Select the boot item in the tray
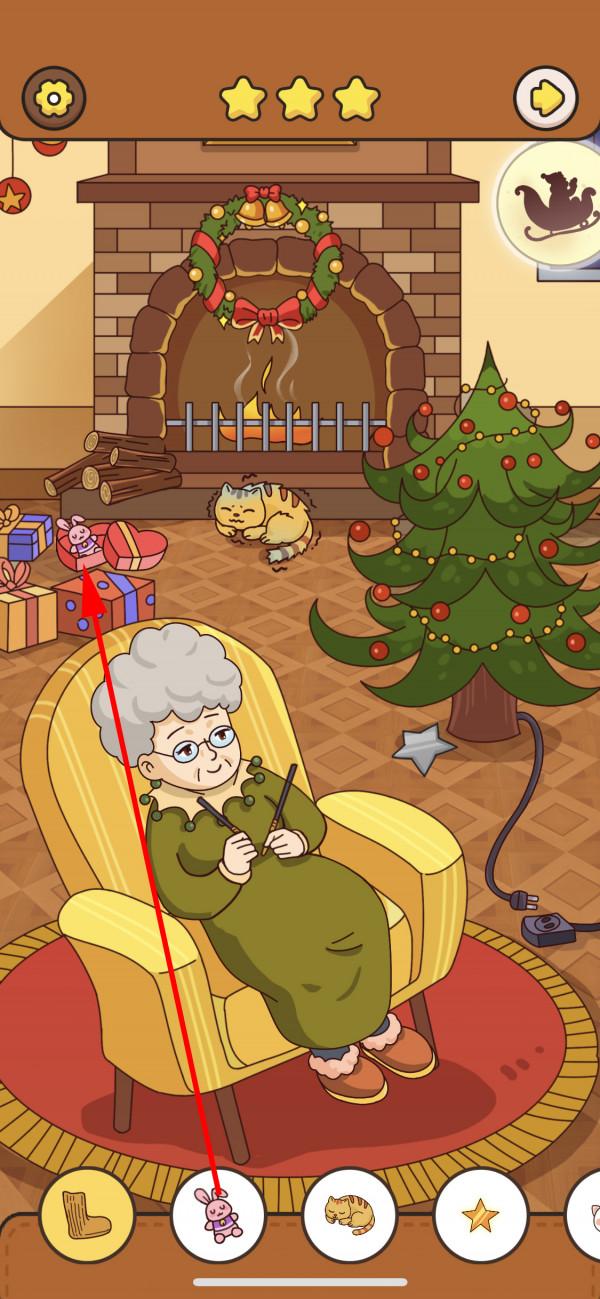The image size is (600, 1299). [x=87, y=1214]
